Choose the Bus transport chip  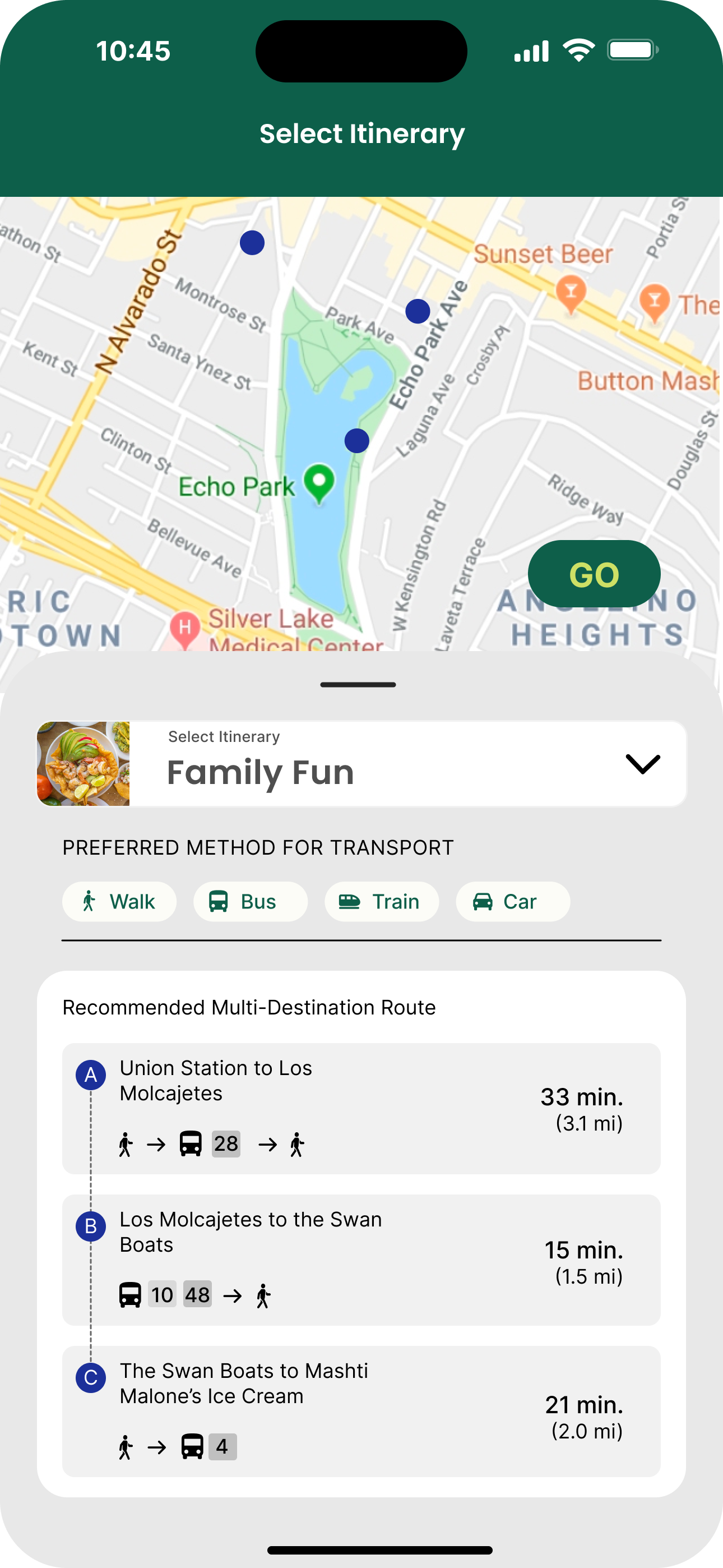coord(250,901)
